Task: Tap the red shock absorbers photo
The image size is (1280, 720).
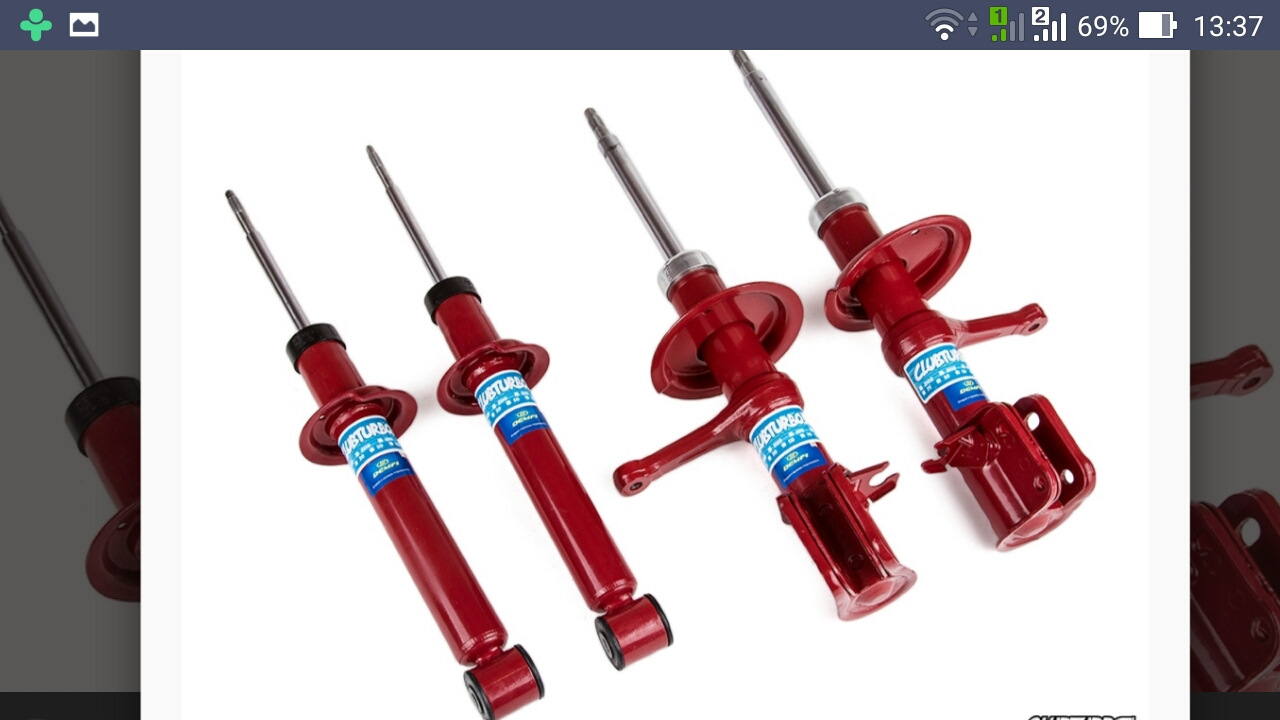Action: 664,385
